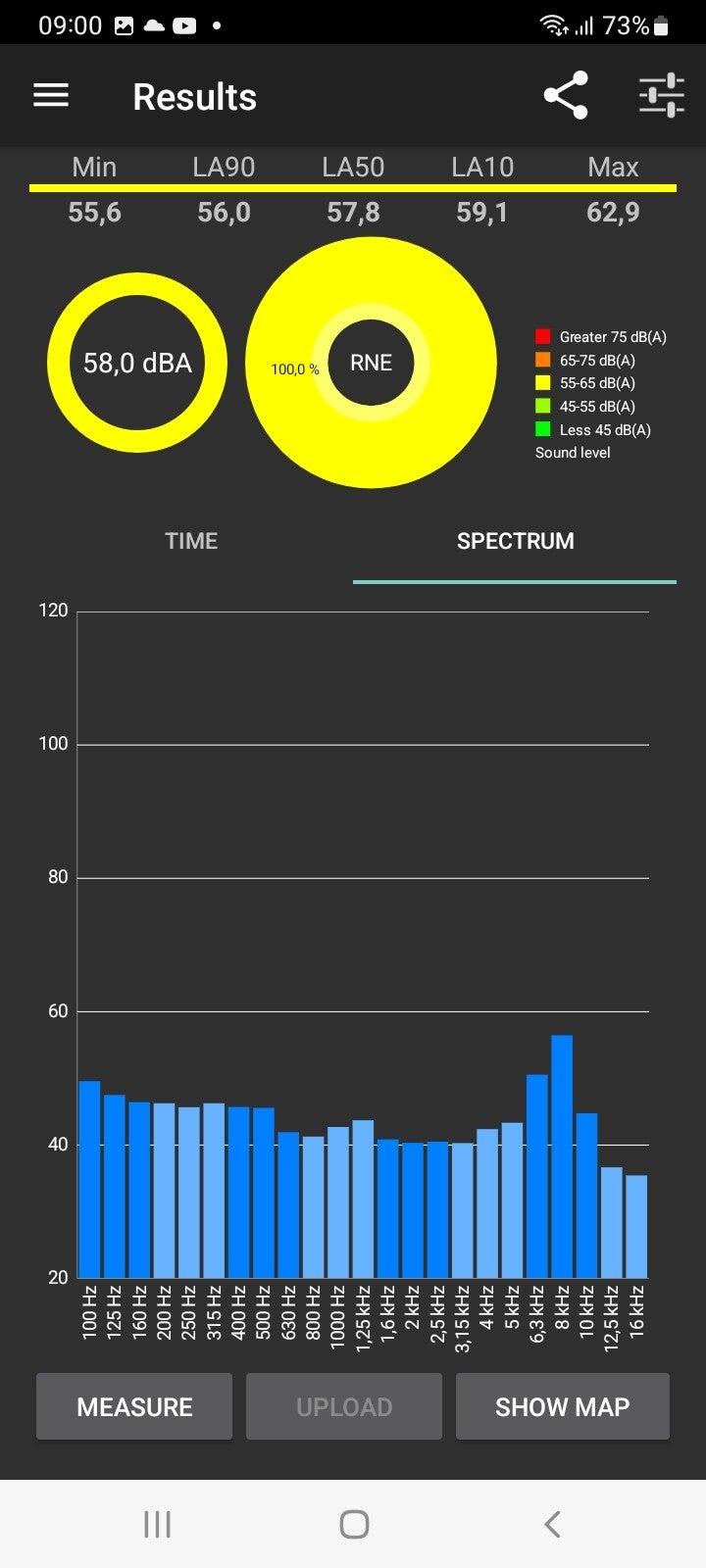Viewport: 706px width, 1568px height.
Task: Tap the SHOW MAP button
Action: [x=562, y=1407]
